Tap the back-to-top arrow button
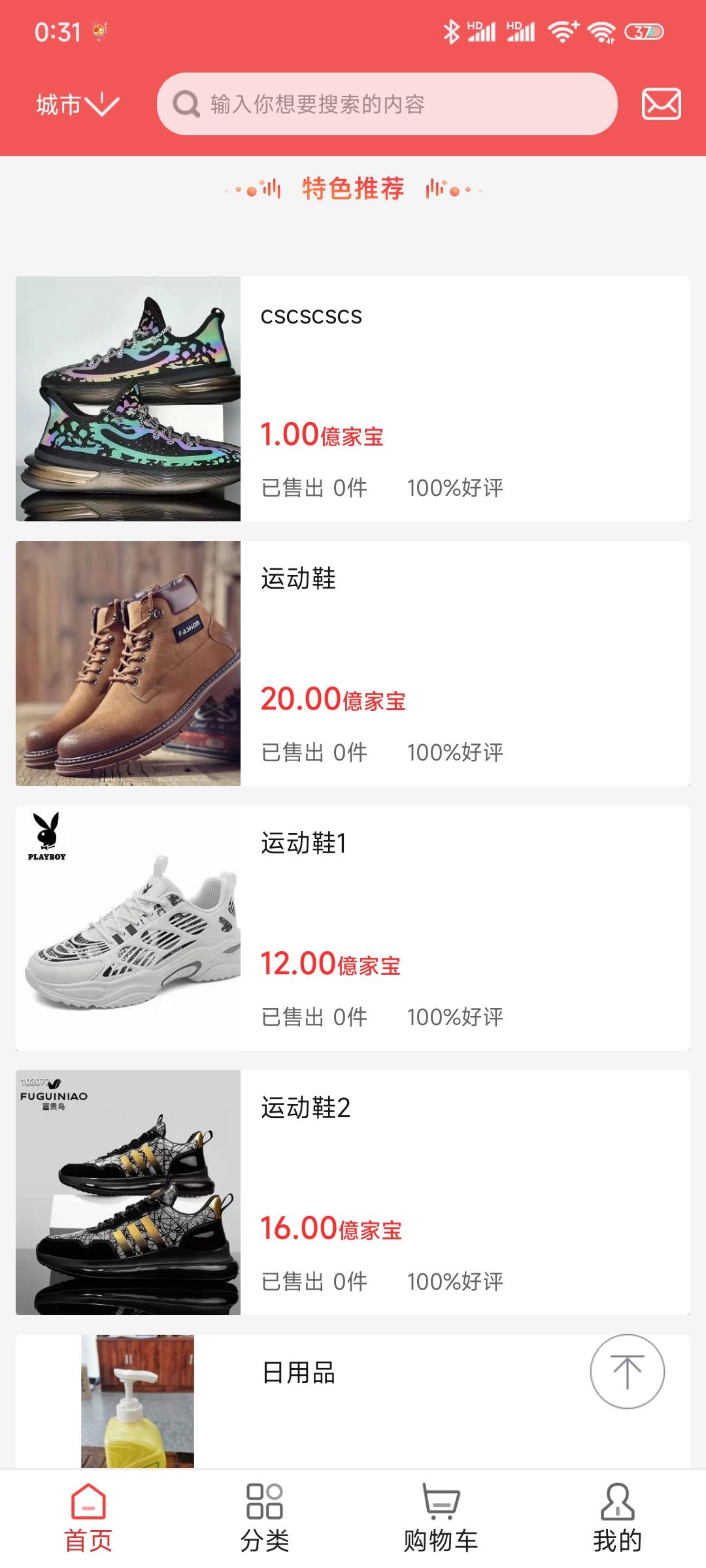706x1568 pixels. tap(627, 1371)
